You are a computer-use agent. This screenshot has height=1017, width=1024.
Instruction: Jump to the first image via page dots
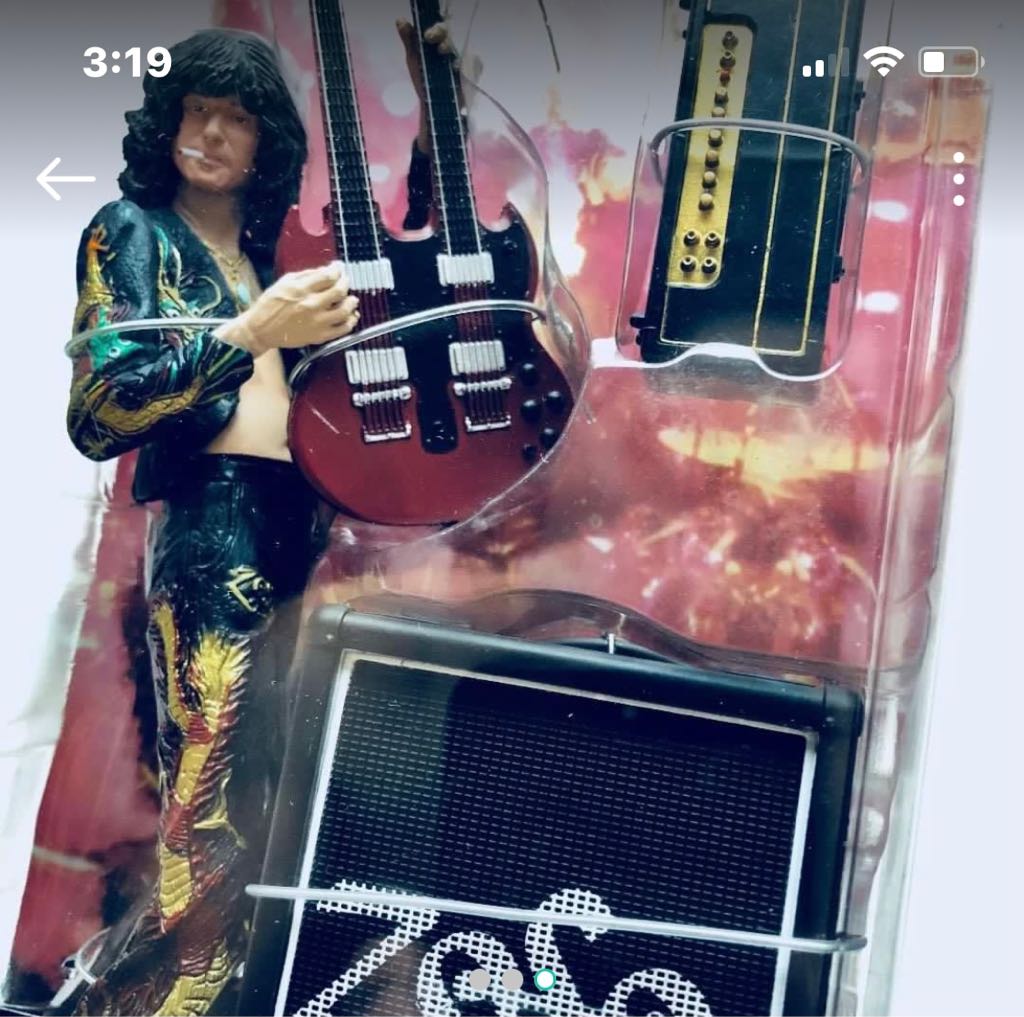(480, 980)
